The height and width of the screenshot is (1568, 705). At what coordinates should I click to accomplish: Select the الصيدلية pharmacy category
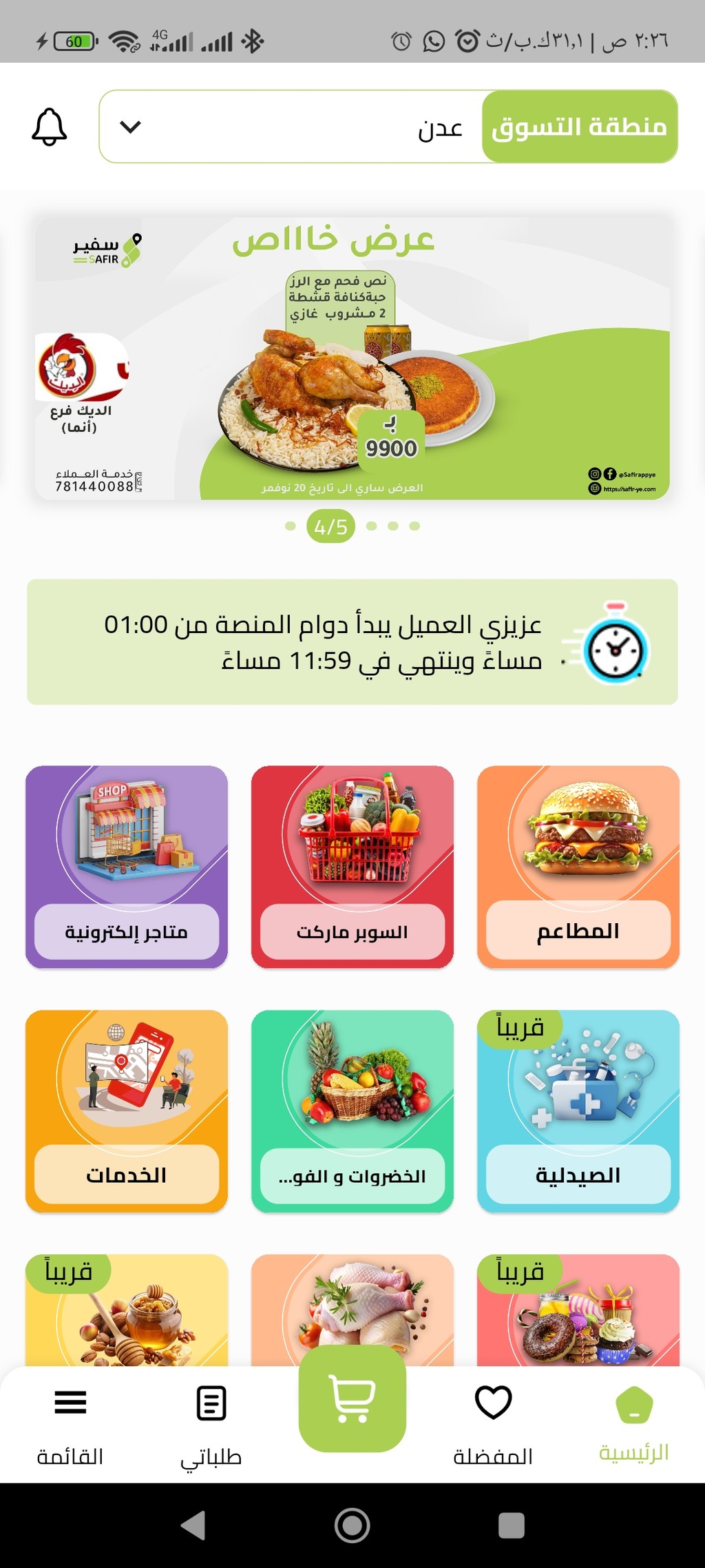point(578,1111)
